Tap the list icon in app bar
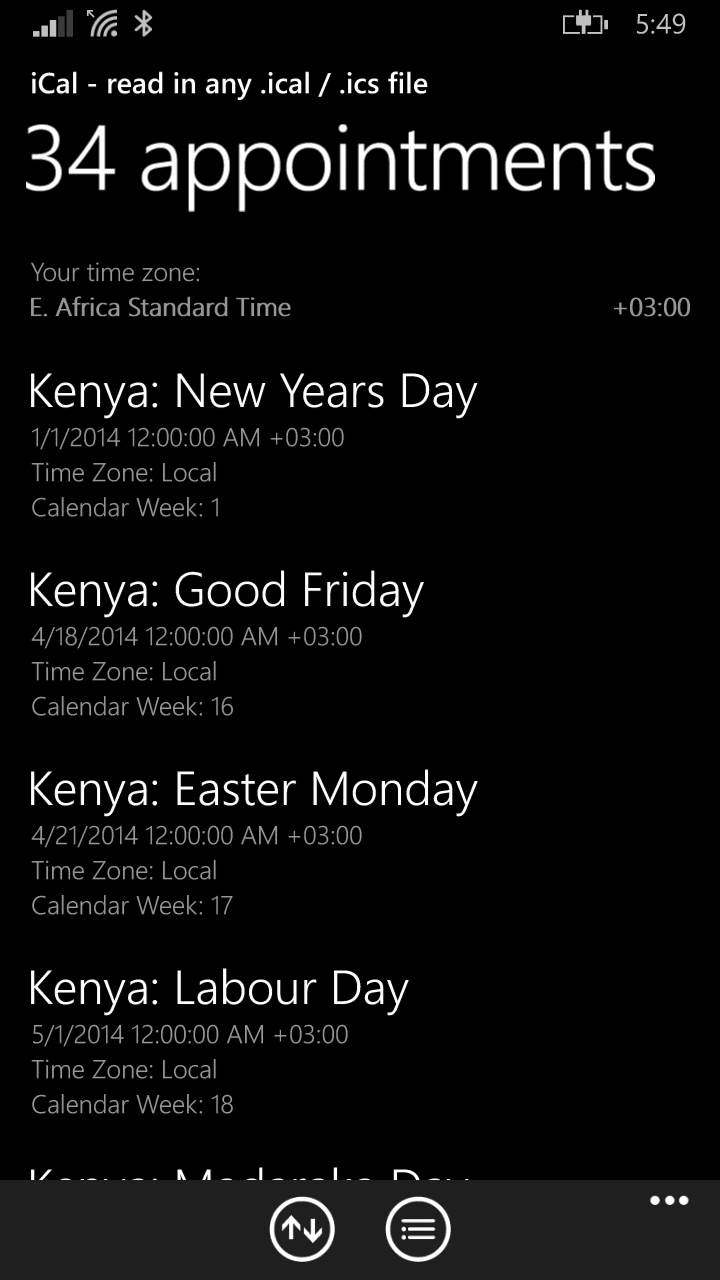 [x=418, y=1229]
